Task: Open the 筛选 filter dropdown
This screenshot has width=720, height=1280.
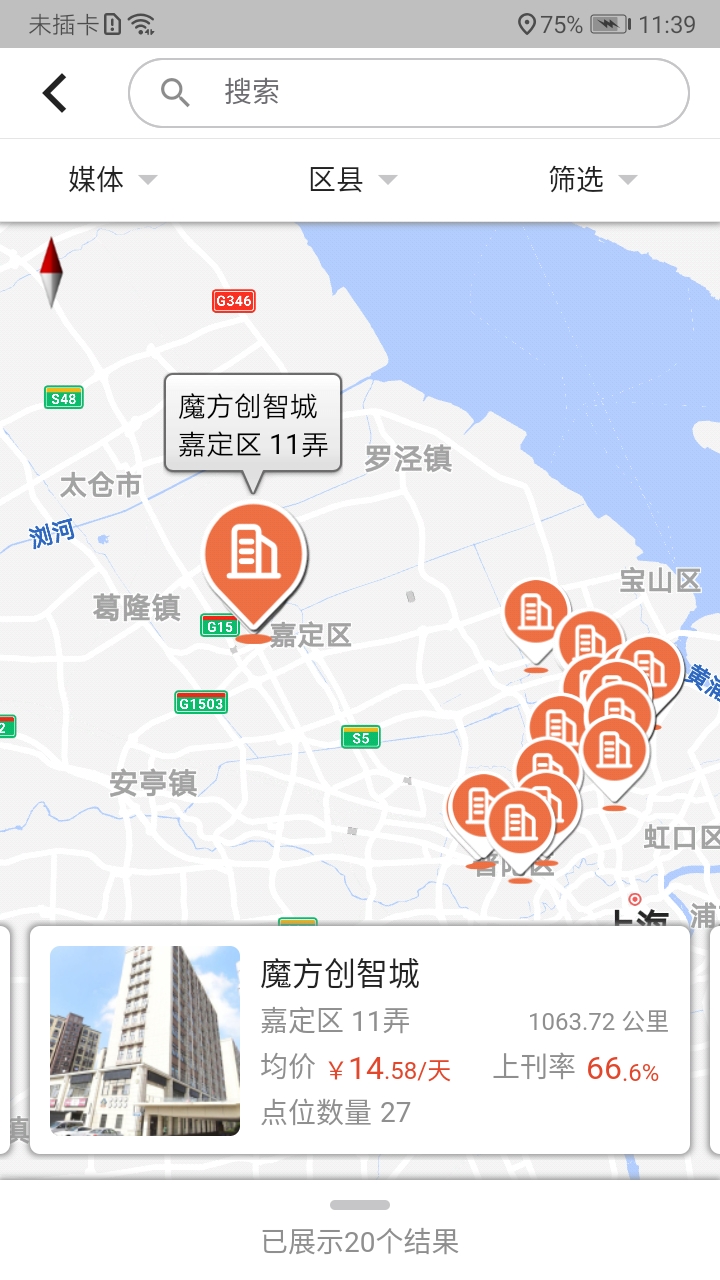Action: tap(592, 180)
